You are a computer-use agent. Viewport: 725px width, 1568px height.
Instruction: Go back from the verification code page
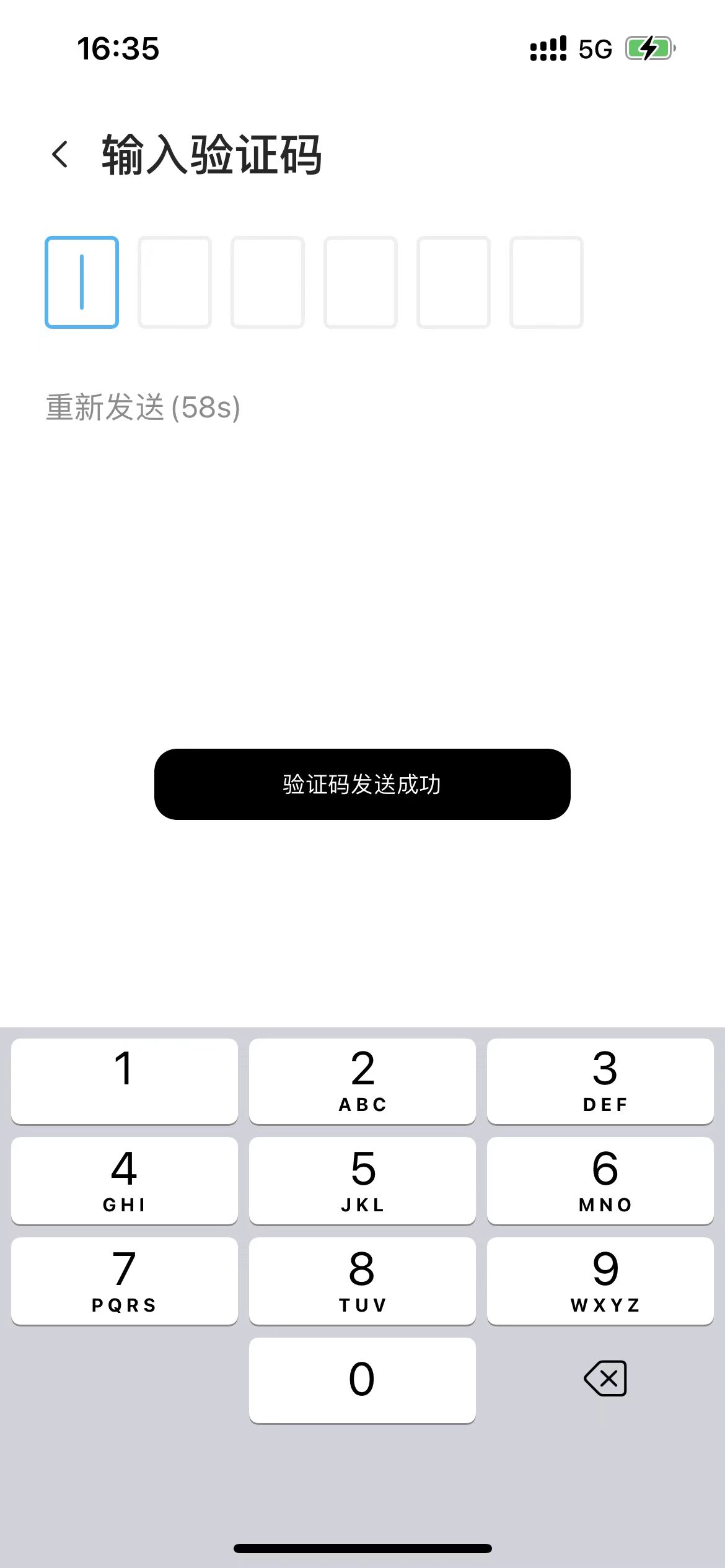tap(60, 154)
